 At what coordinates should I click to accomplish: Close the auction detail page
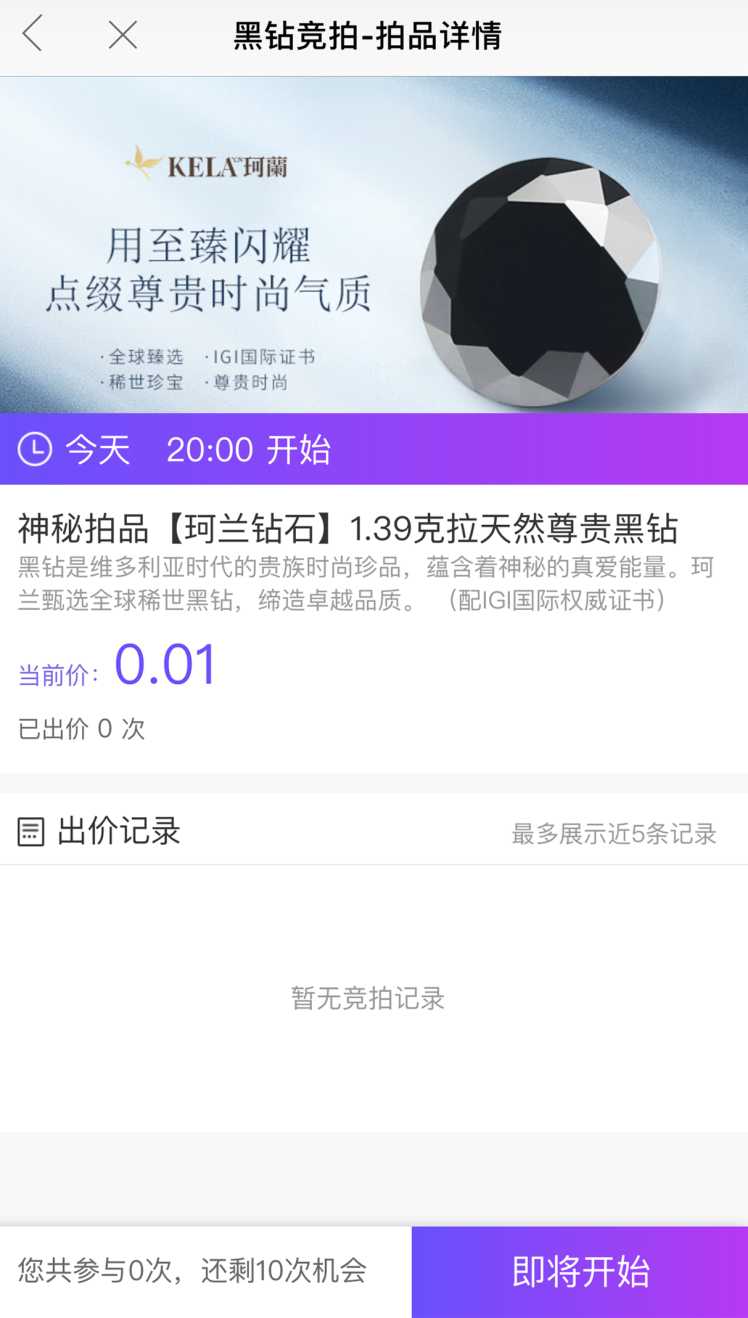click(x=122, y=35)
